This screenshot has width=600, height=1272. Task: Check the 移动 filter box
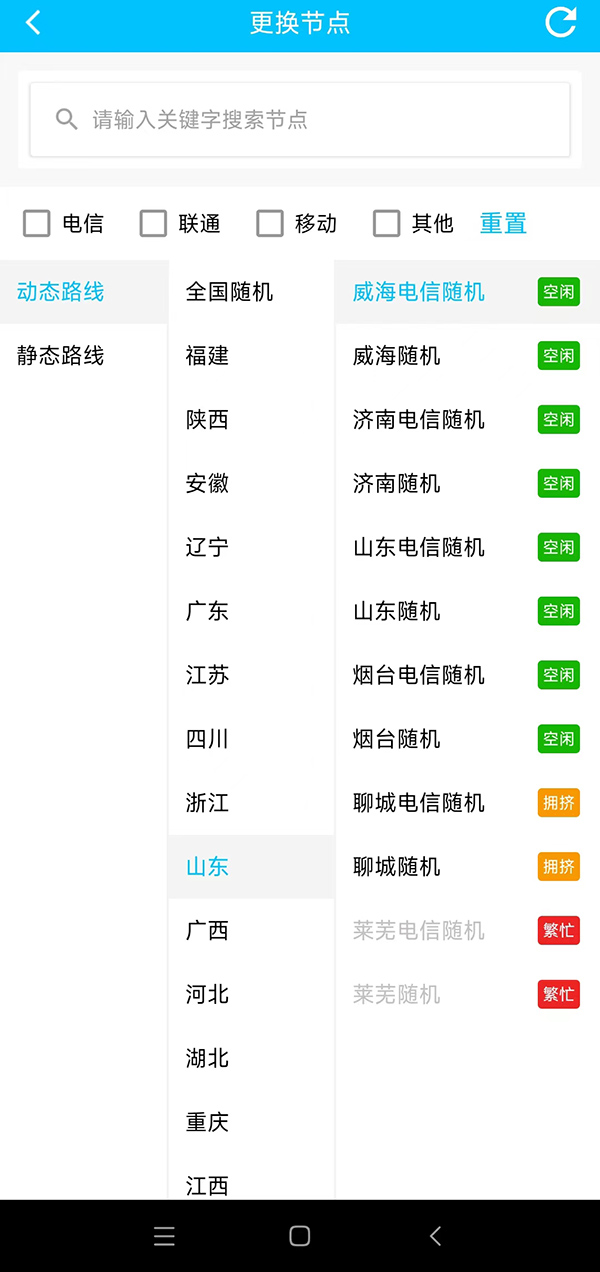click(x=270, y=223)
